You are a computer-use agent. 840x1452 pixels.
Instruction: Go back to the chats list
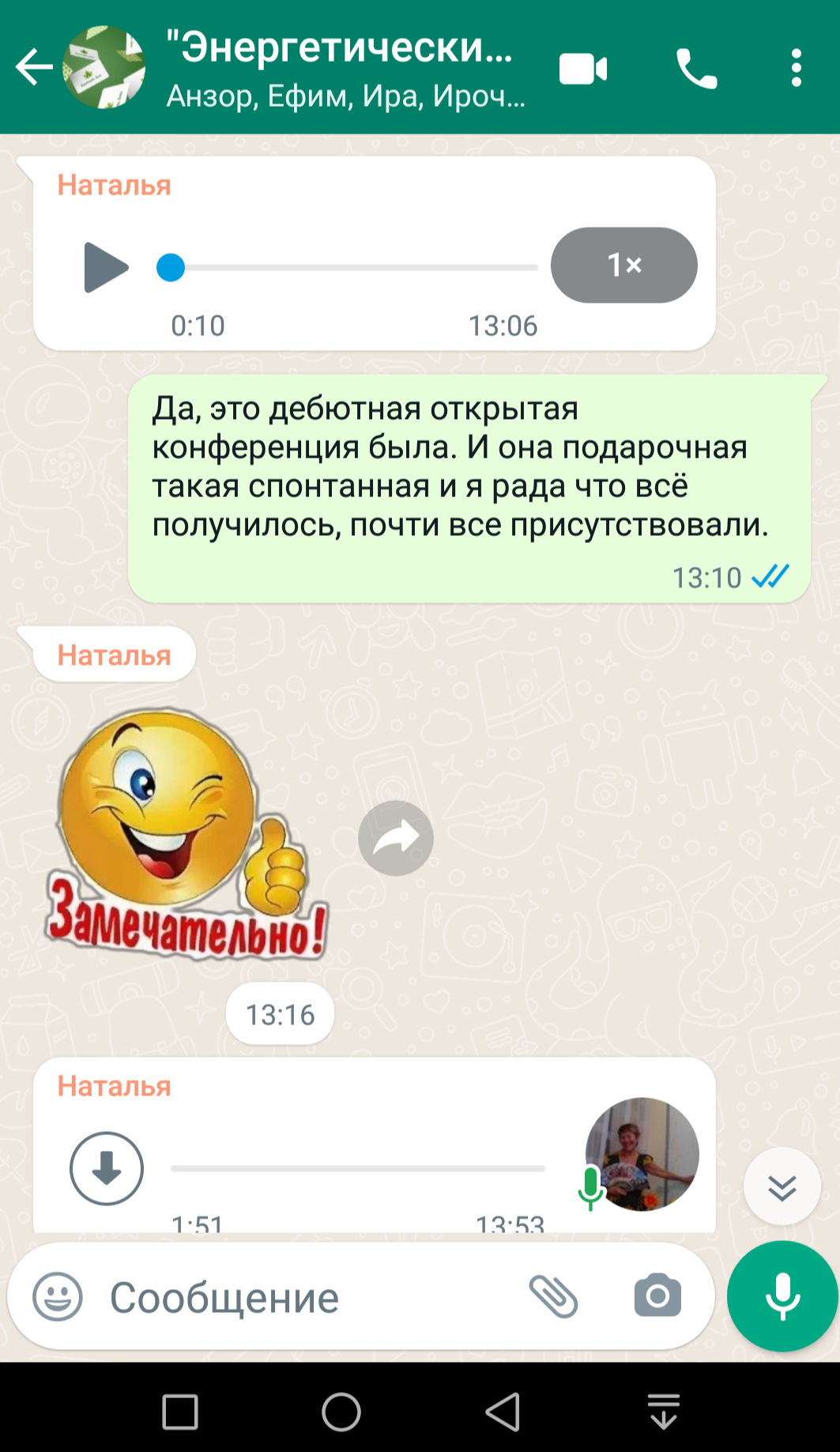point(33,68)
